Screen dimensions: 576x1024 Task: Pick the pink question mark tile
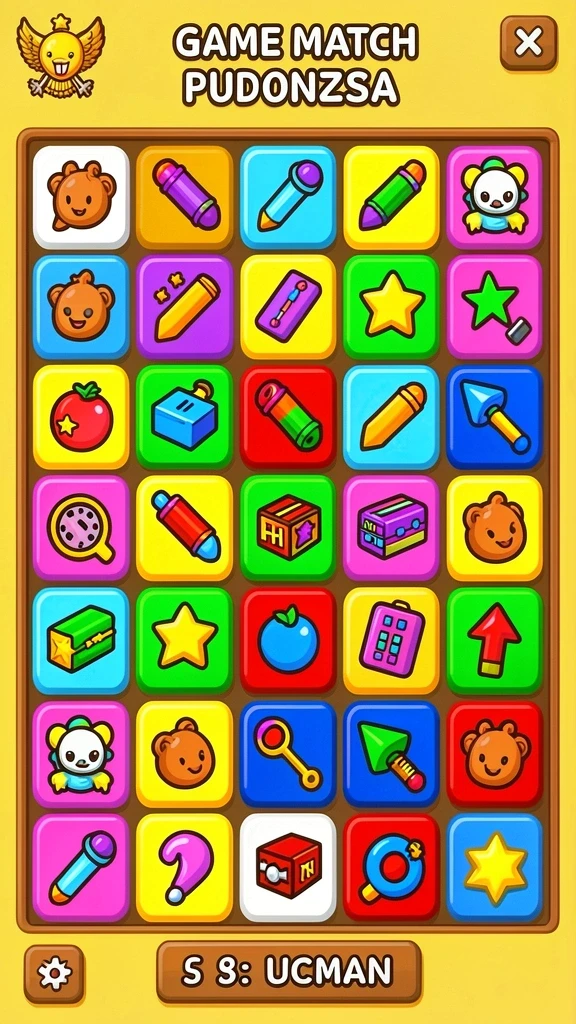tap(184, 867)
